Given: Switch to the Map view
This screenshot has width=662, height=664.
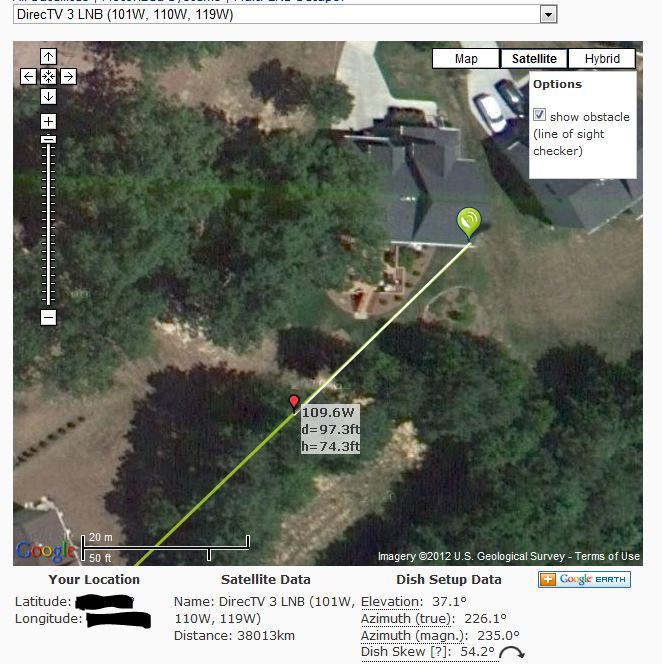Looking at the screenshot, I should 466,59.
